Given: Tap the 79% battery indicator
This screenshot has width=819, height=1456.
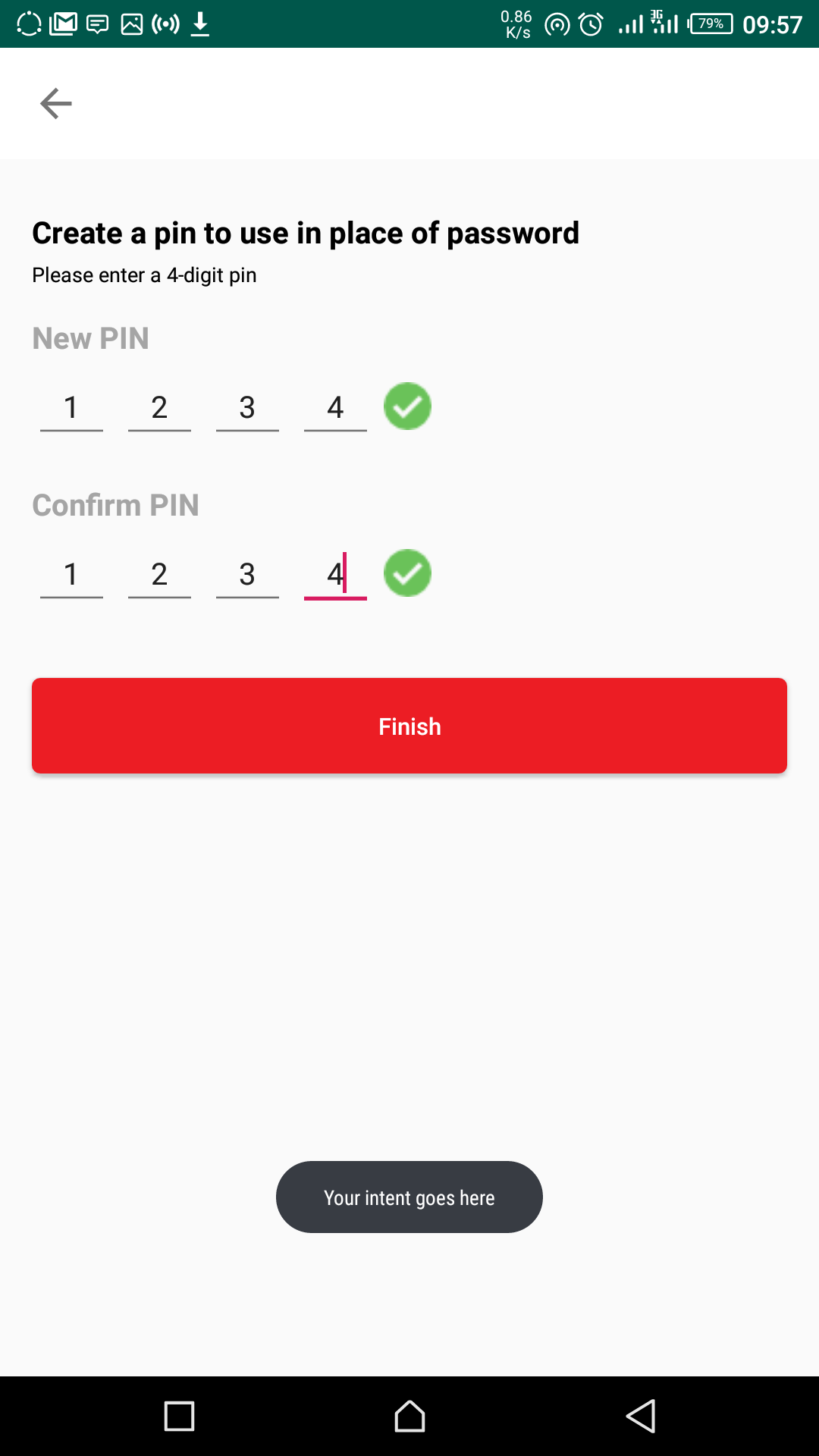Looking at the screenshot, I should point(711,23).
